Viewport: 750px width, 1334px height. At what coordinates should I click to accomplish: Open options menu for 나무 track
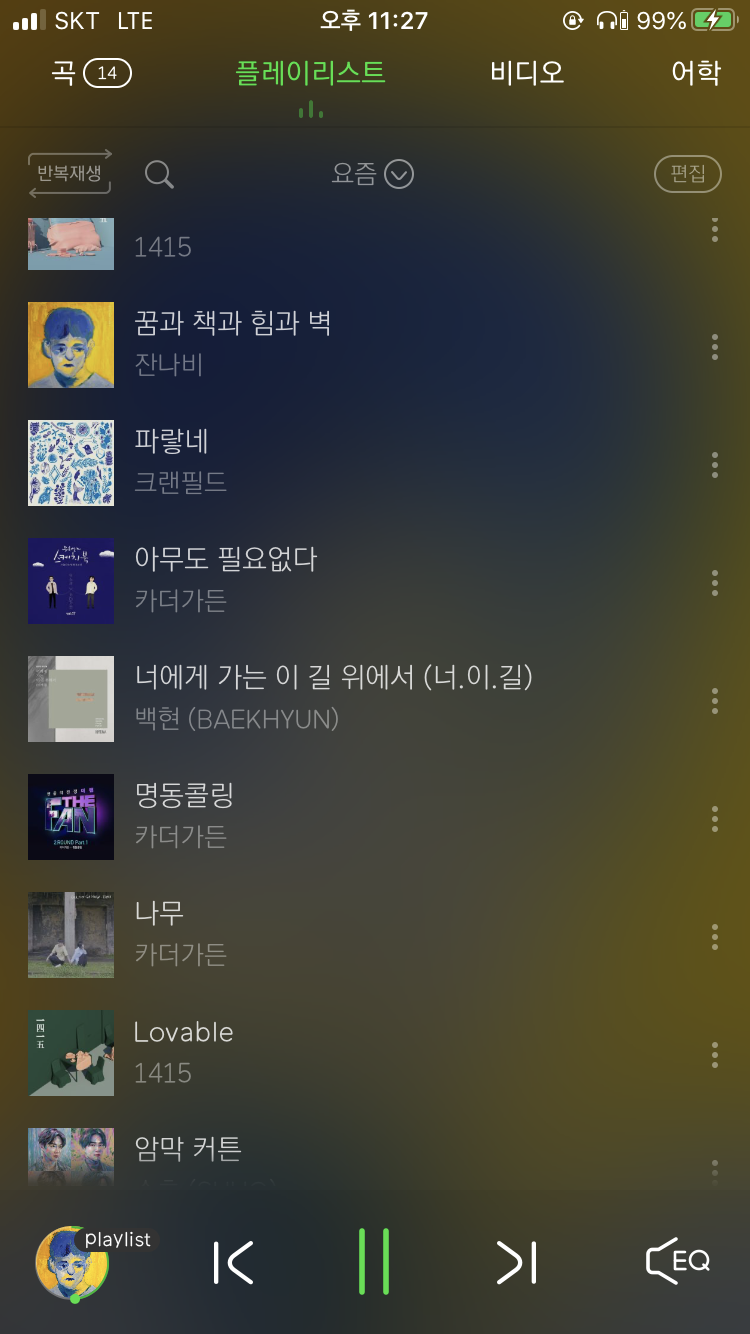[715, 935]
